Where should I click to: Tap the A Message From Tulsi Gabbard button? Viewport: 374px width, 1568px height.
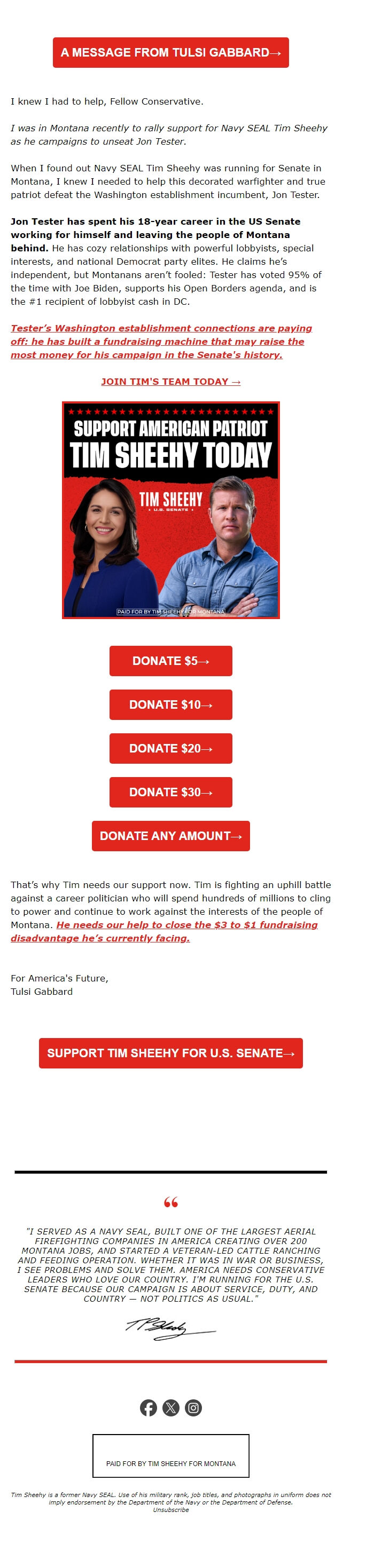point(170,52)
